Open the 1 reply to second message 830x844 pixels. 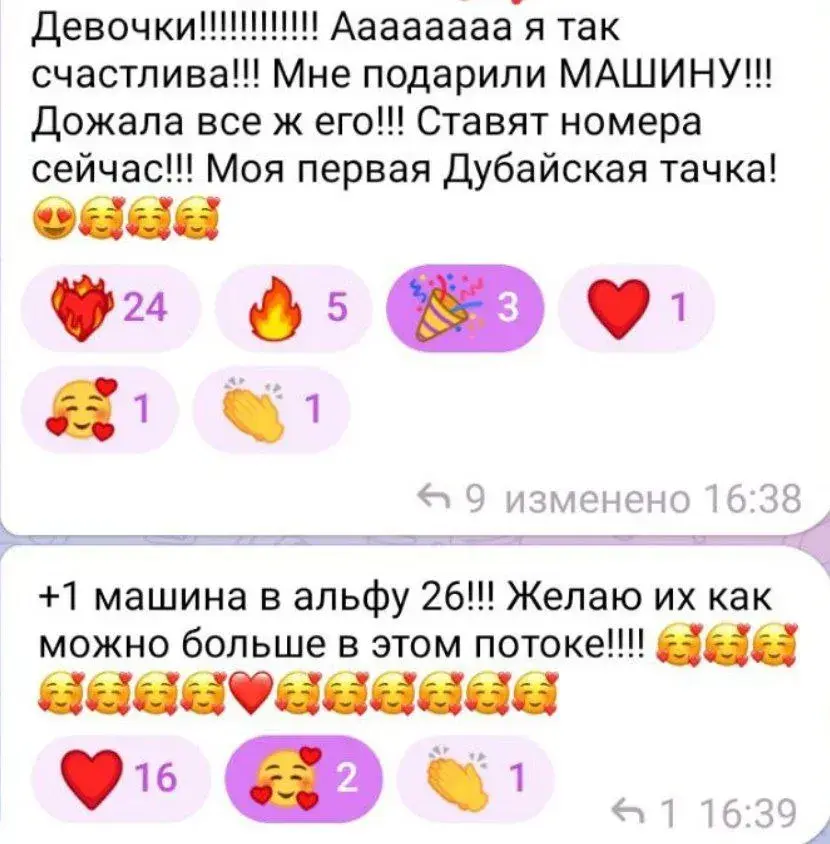tap(645, 813)
